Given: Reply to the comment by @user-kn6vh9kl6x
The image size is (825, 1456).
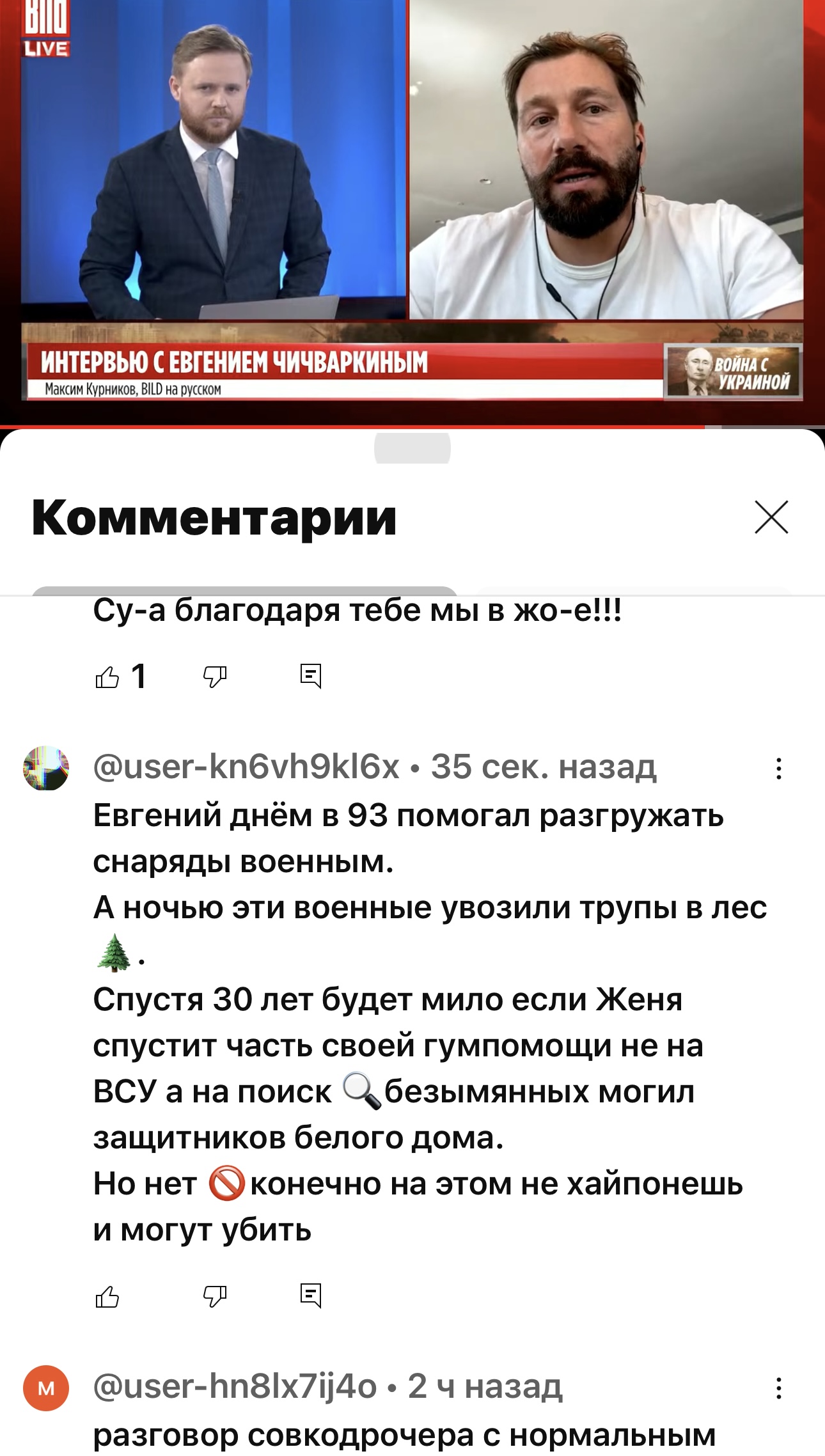Looking at the screenshot, I should click(x=311, y=1296).
